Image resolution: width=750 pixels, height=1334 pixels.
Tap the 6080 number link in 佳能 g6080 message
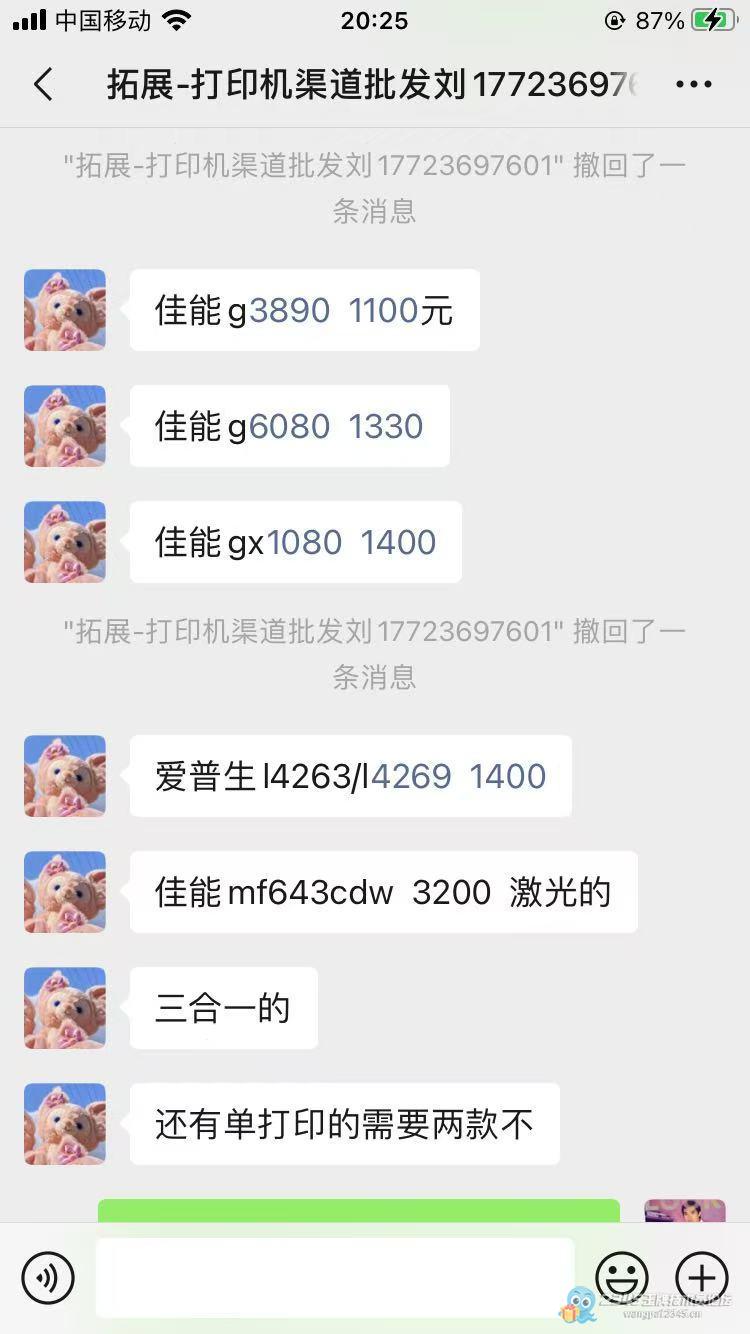click(x=289, y=427)
